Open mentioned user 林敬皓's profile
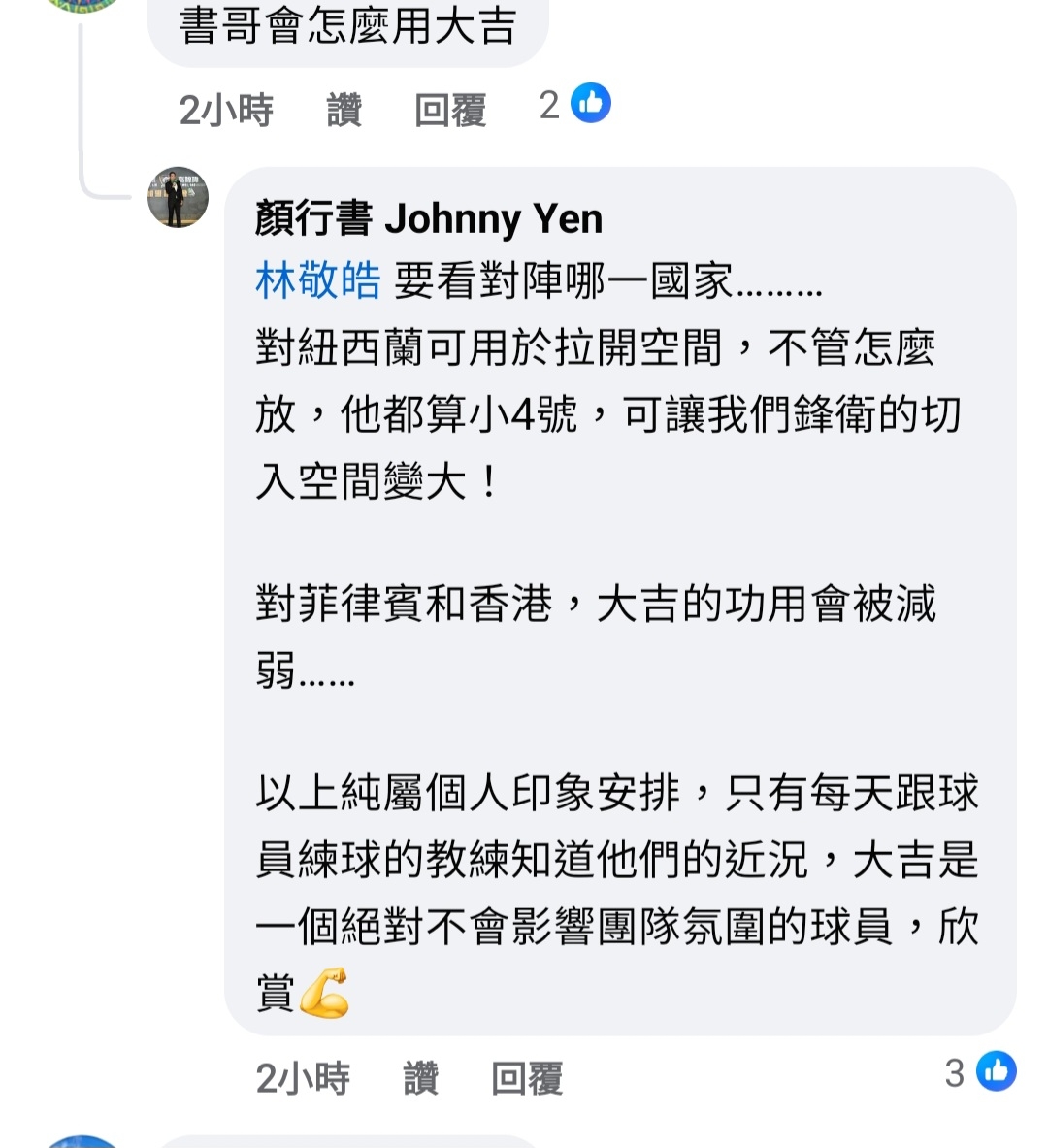This screenshot has height=1148, width=1048. click(x=317, y=281)
